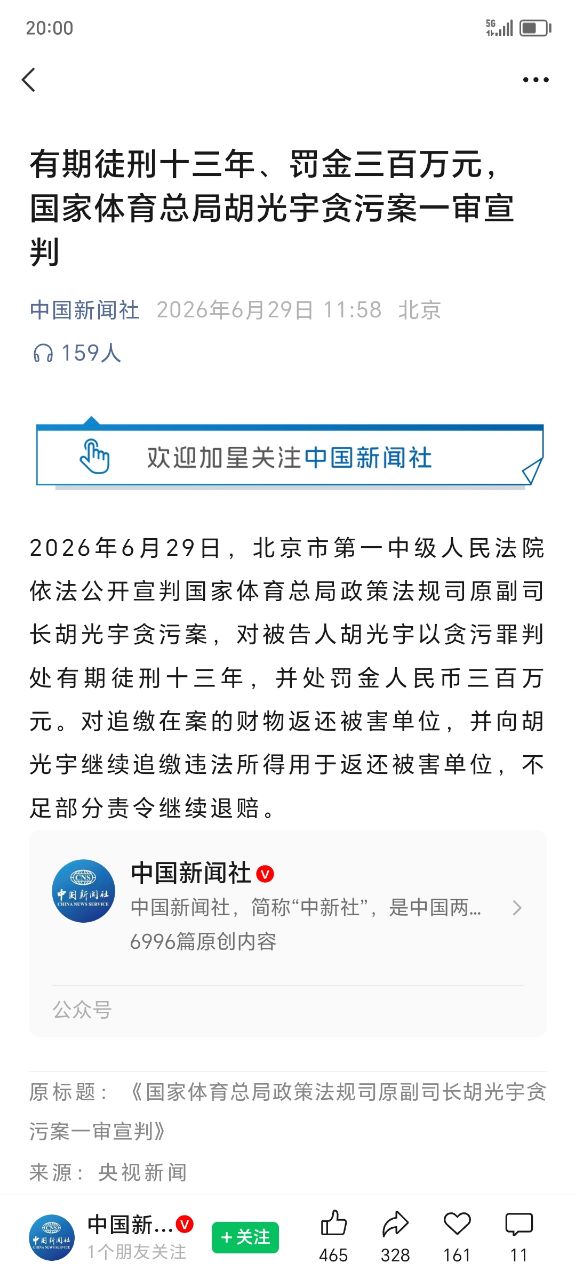Screen dimensions: 576x1280
Task: Listen to the article via headphone icon
Action: click(x=43, y=353)
